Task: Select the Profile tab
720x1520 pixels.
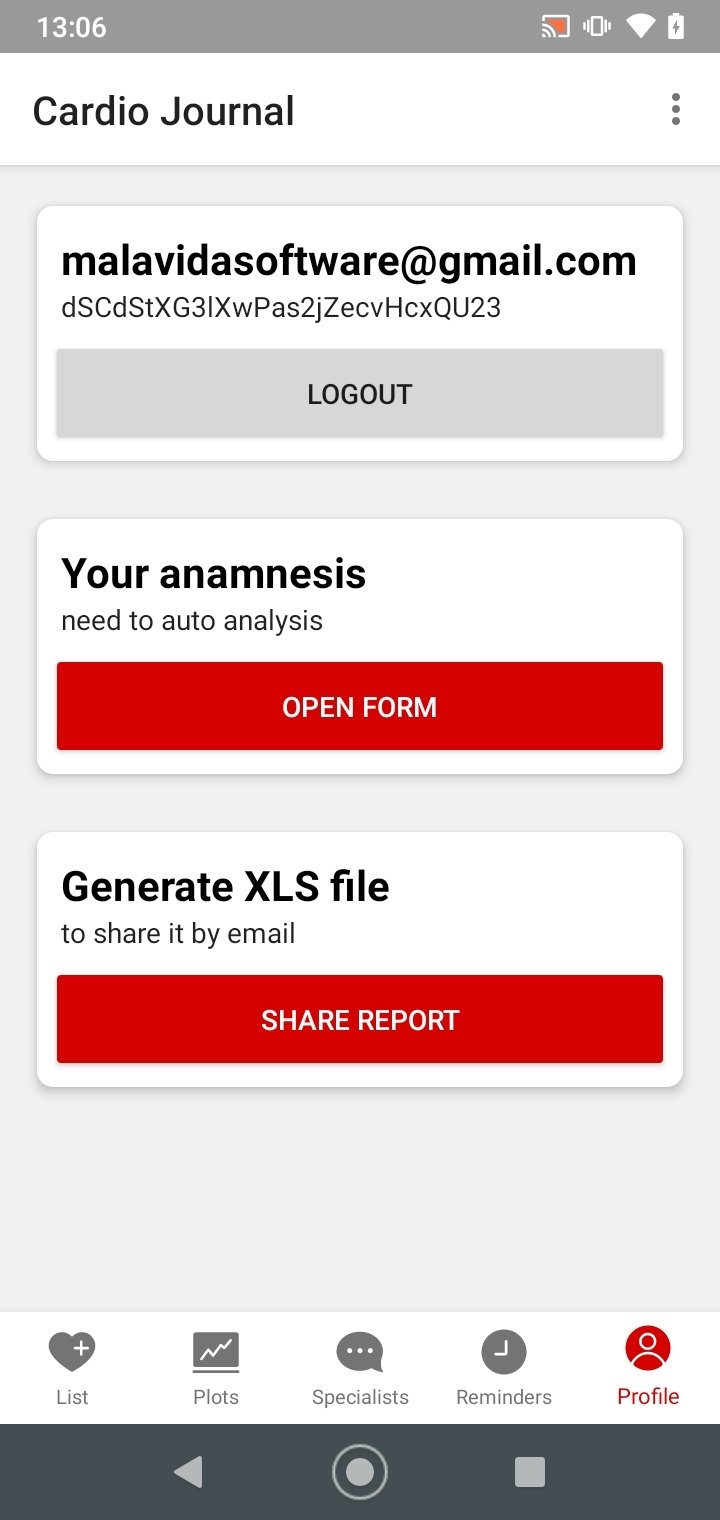Action: coord(648,1368)
